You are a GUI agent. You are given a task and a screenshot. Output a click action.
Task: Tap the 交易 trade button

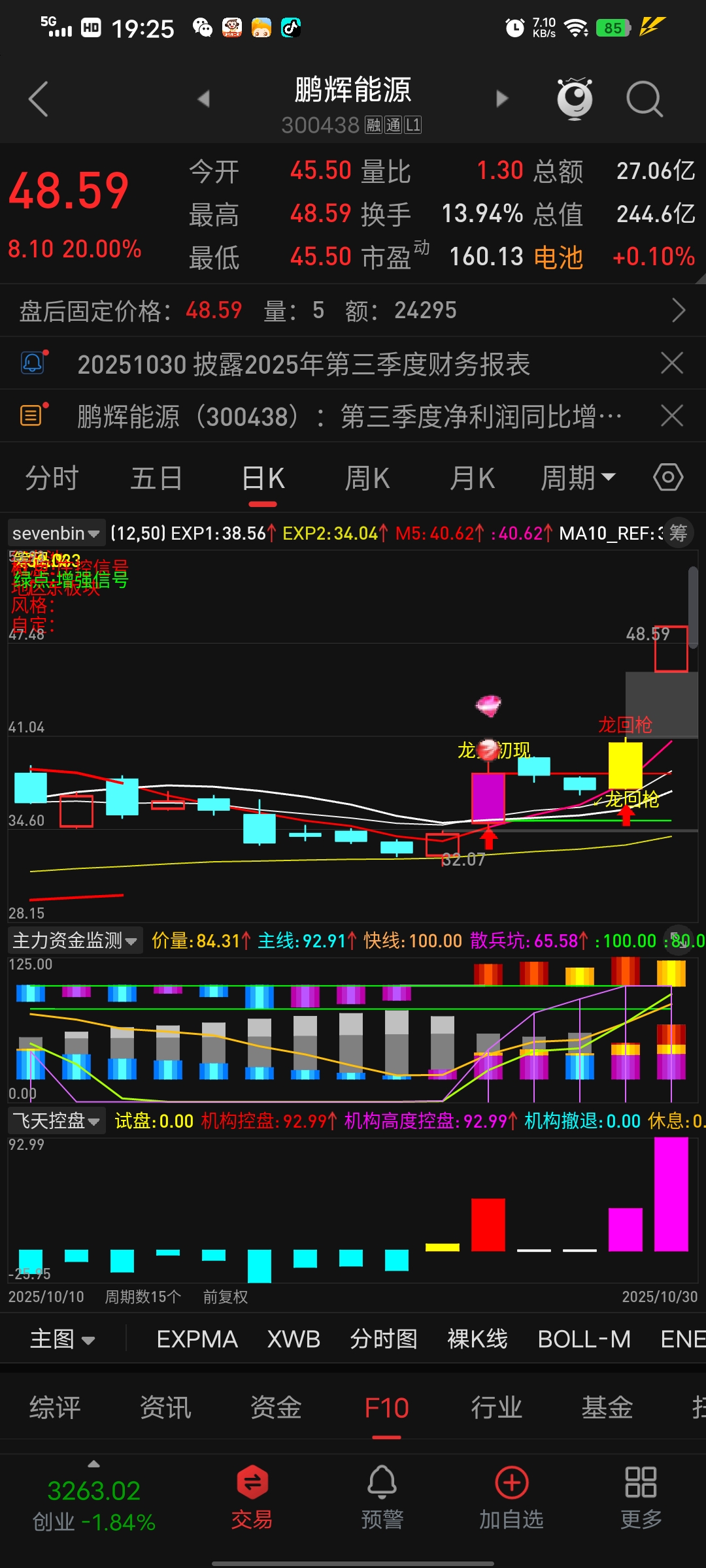click(252, 1496)
